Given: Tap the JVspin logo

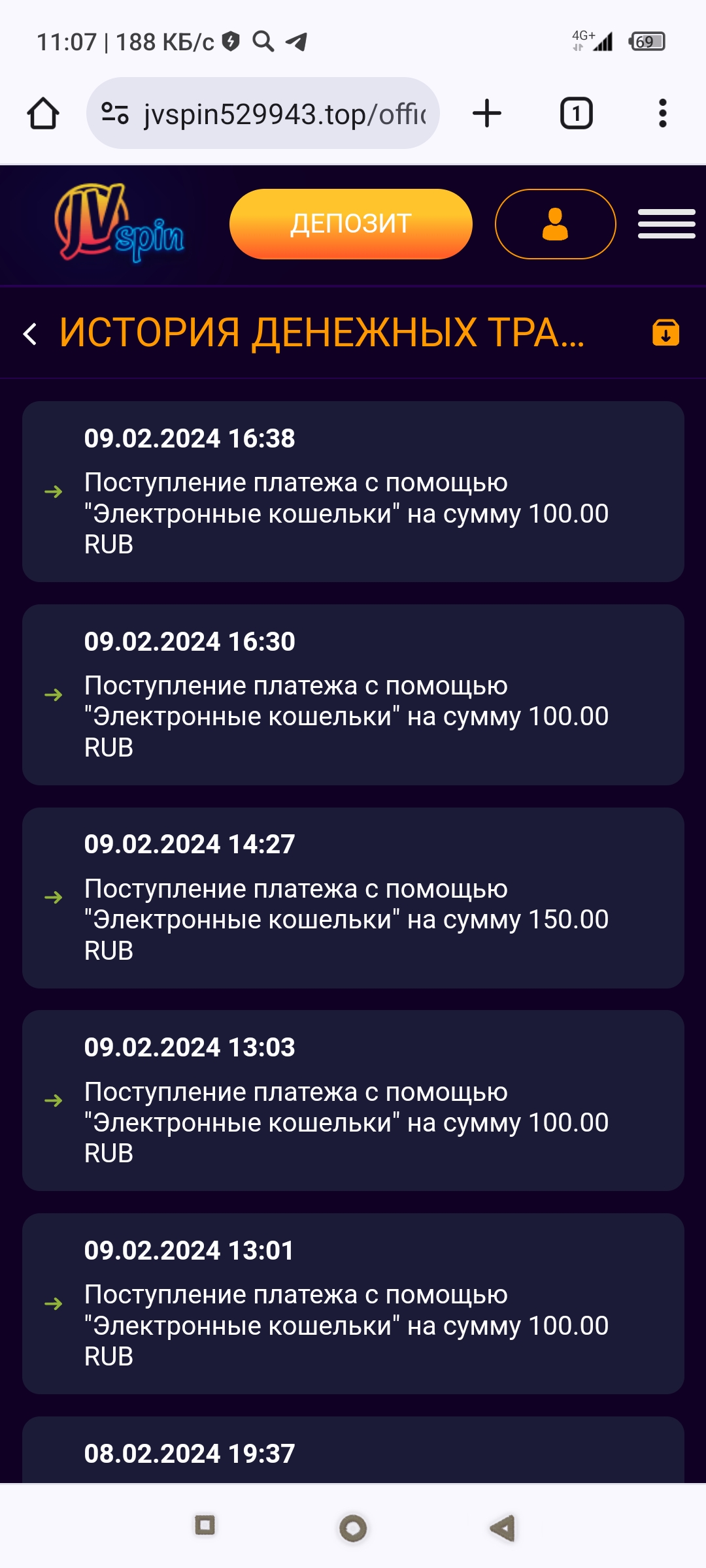Looking at the screenshot, I should (x=119, y=222).
